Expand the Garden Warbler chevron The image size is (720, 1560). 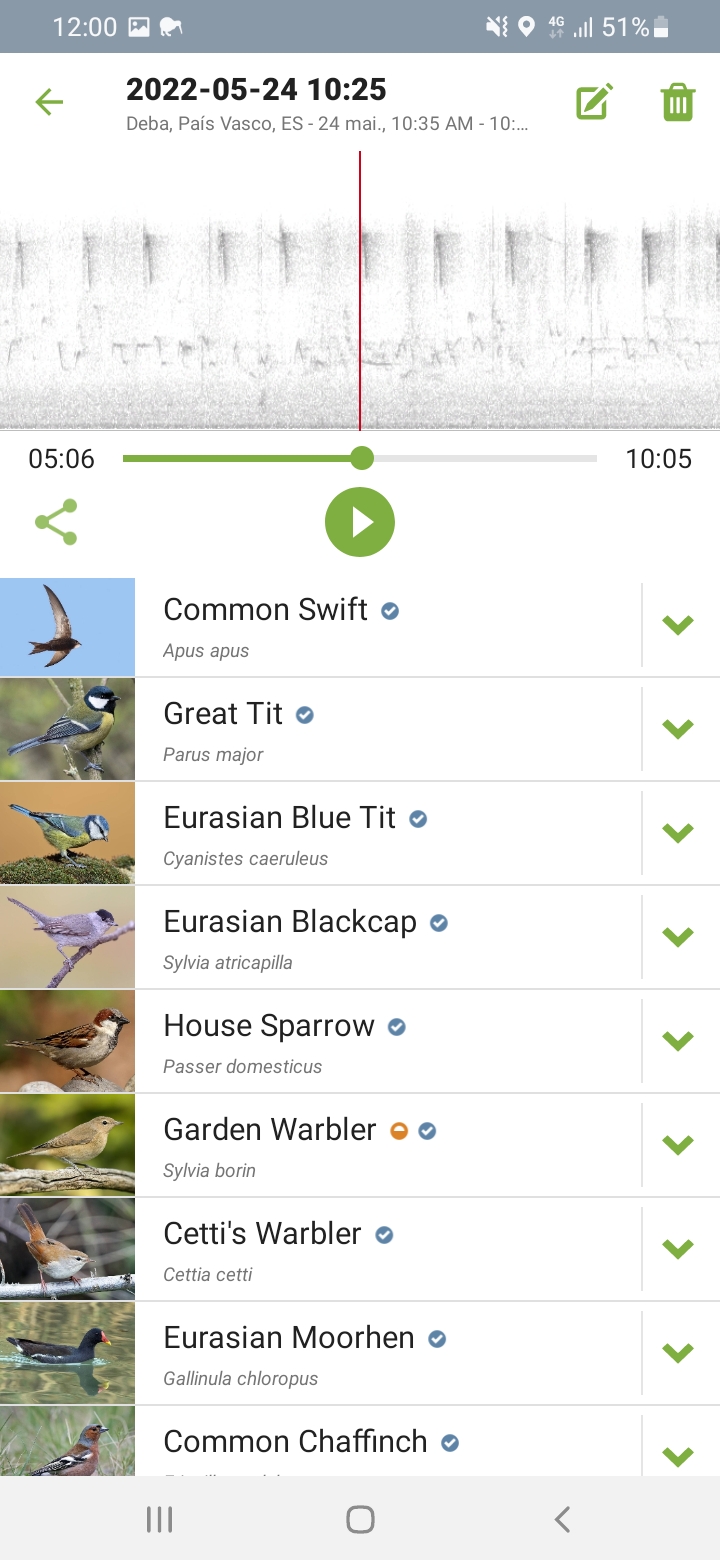tap(678, 1145)
